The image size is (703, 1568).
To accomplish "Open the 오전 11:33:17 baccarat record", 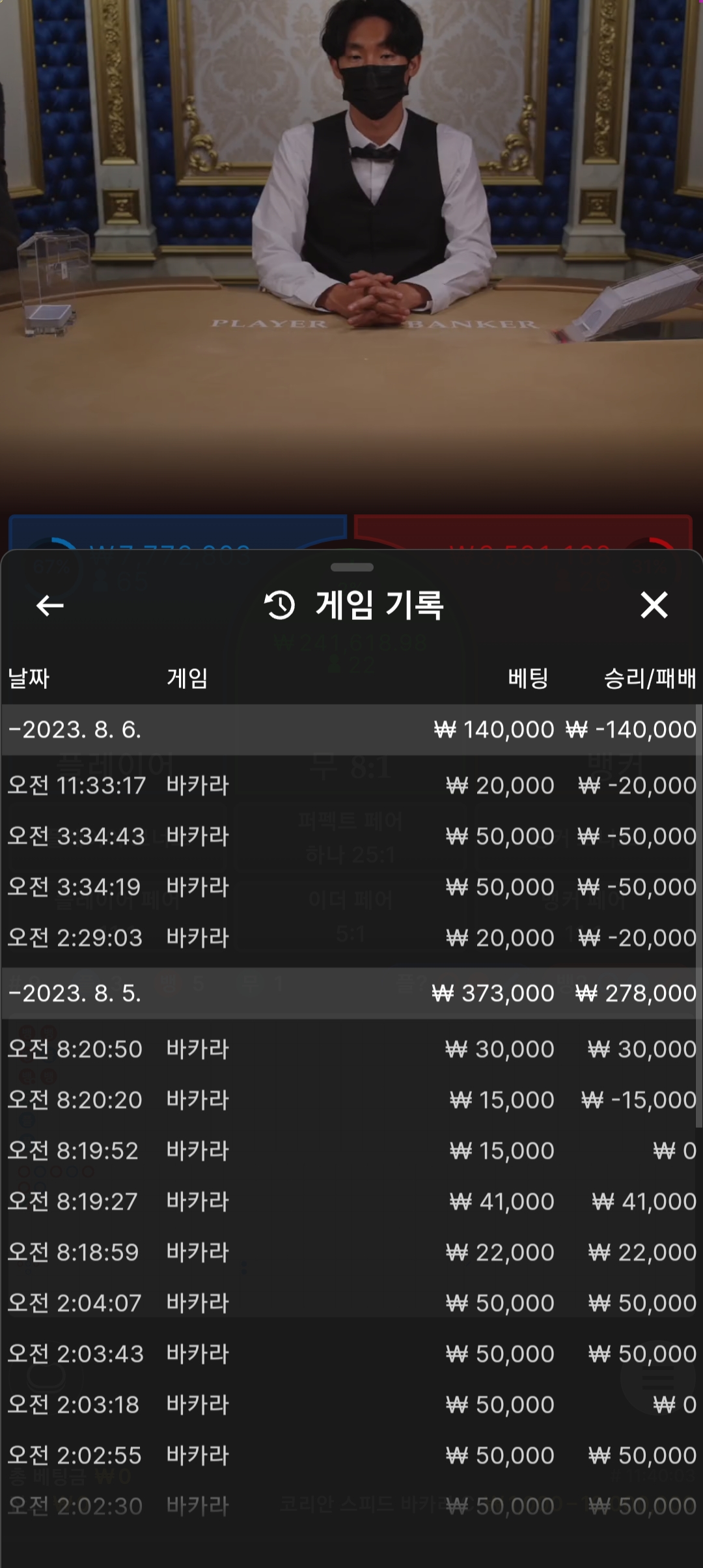I will point(350,785).
